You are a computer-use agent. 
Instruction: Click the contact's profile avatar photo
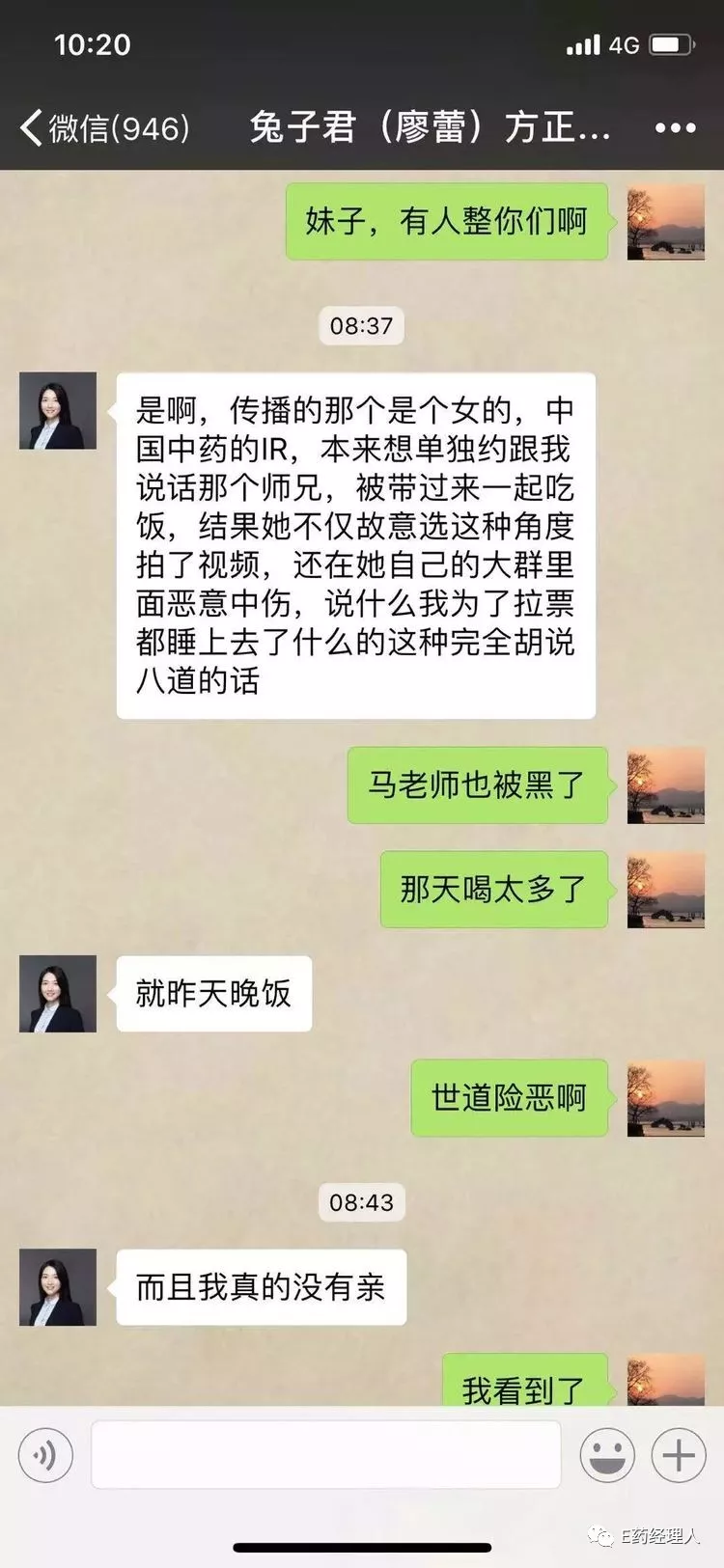click(x=57, y=412)
